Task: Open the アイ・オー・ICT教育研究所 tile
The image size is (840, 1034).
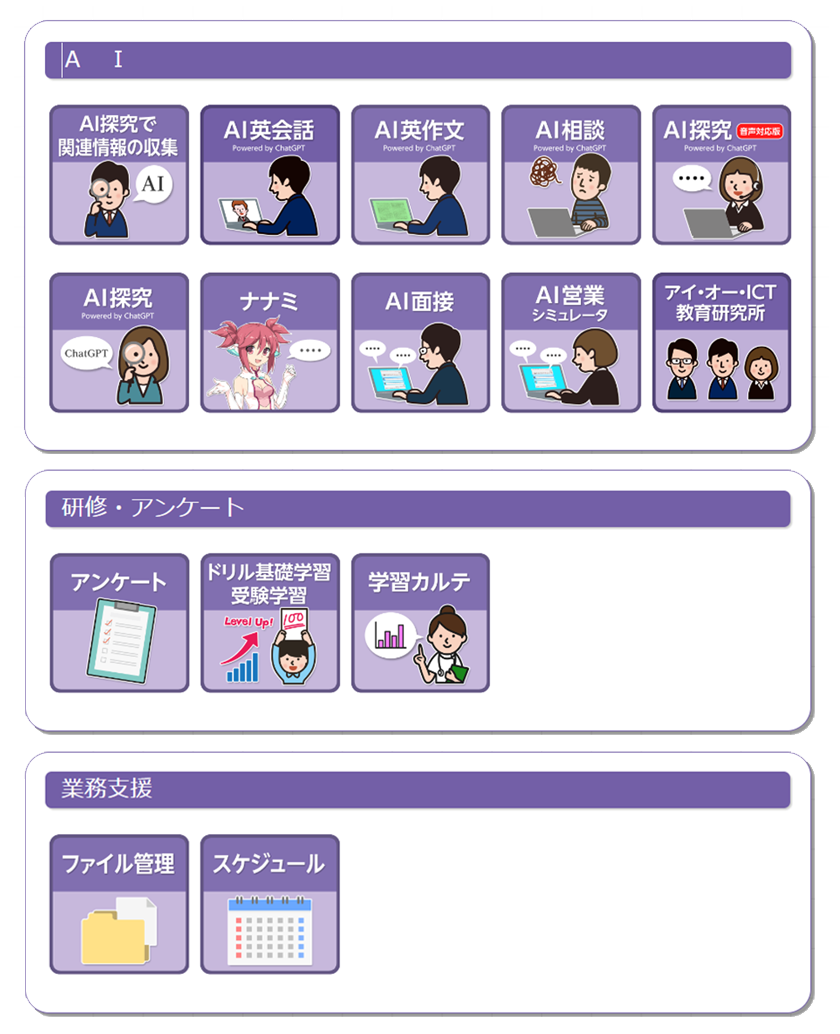Action: (721, 343)
